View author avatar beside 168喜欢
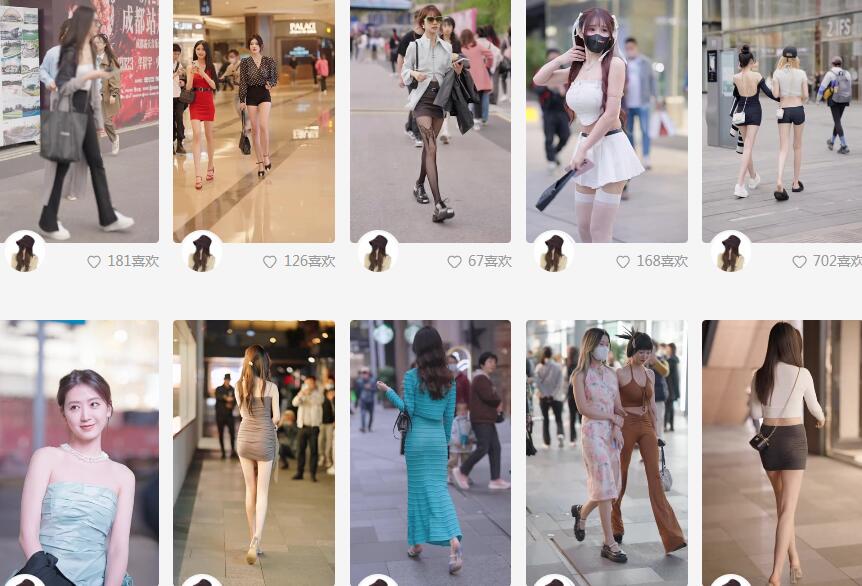 coord(554,252)
